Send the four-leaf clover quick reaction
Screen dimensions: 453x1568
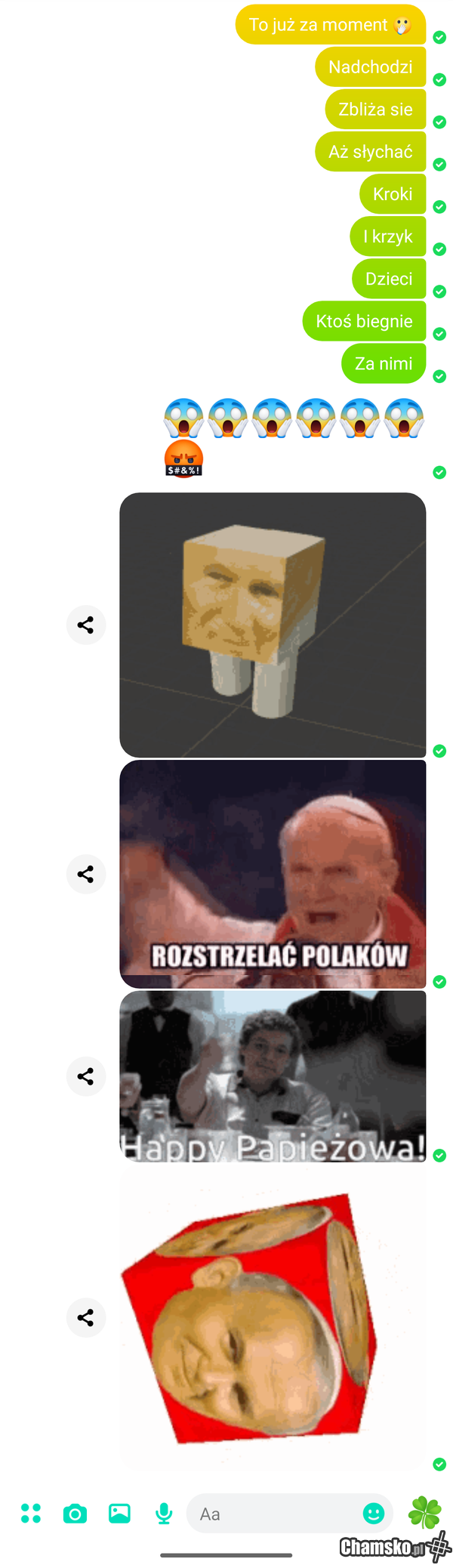pos(424,1512)
